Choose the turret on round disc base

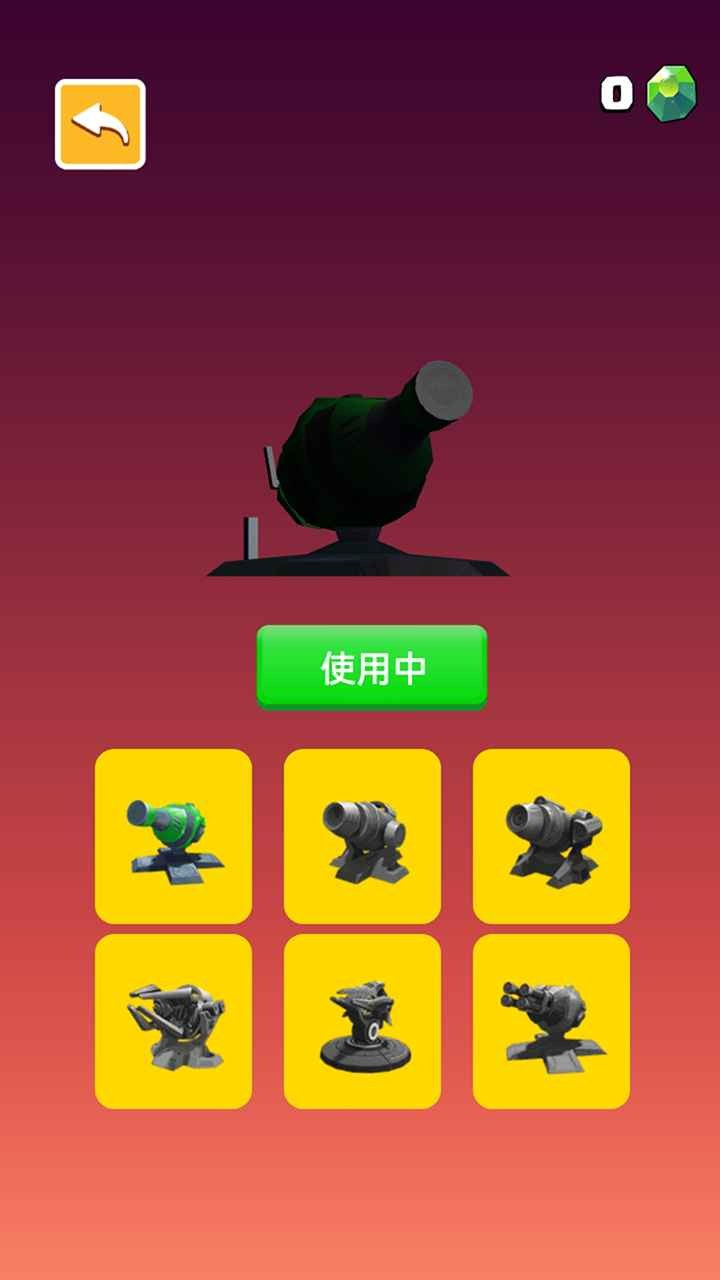[x=362, y=1021]
